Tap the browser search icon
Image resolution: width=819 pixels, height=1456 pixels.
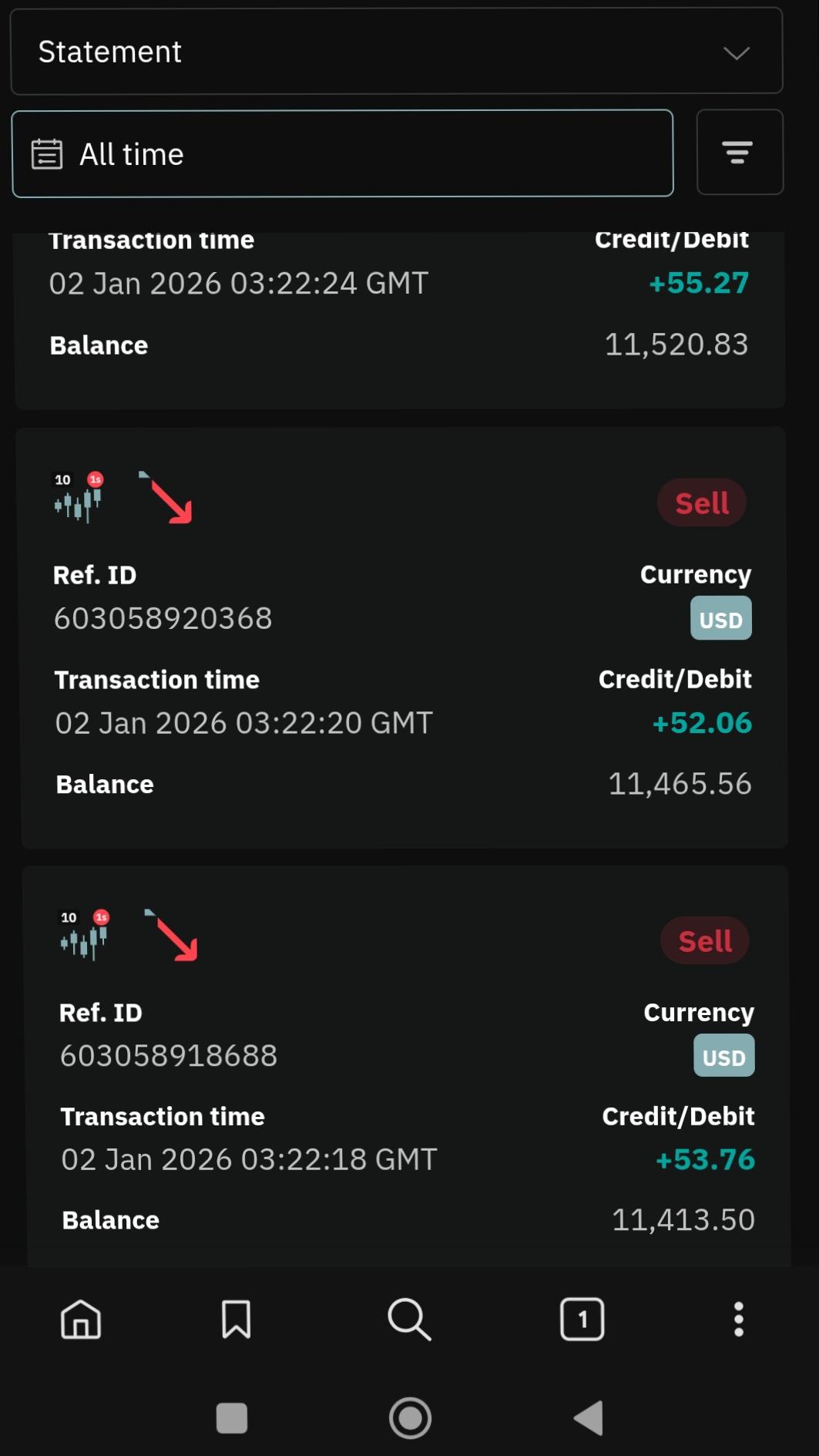tap(409, 1319)
